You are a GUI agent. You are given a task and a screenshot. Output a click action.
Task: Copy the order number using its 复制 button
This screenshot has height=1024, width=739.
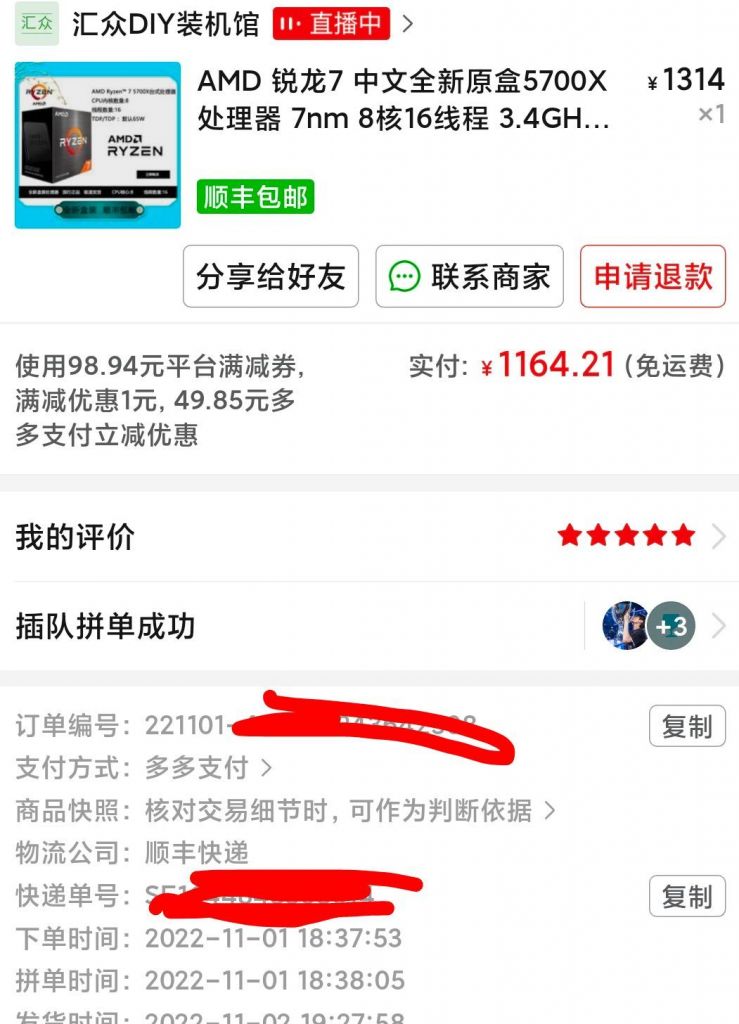[688, 727]
